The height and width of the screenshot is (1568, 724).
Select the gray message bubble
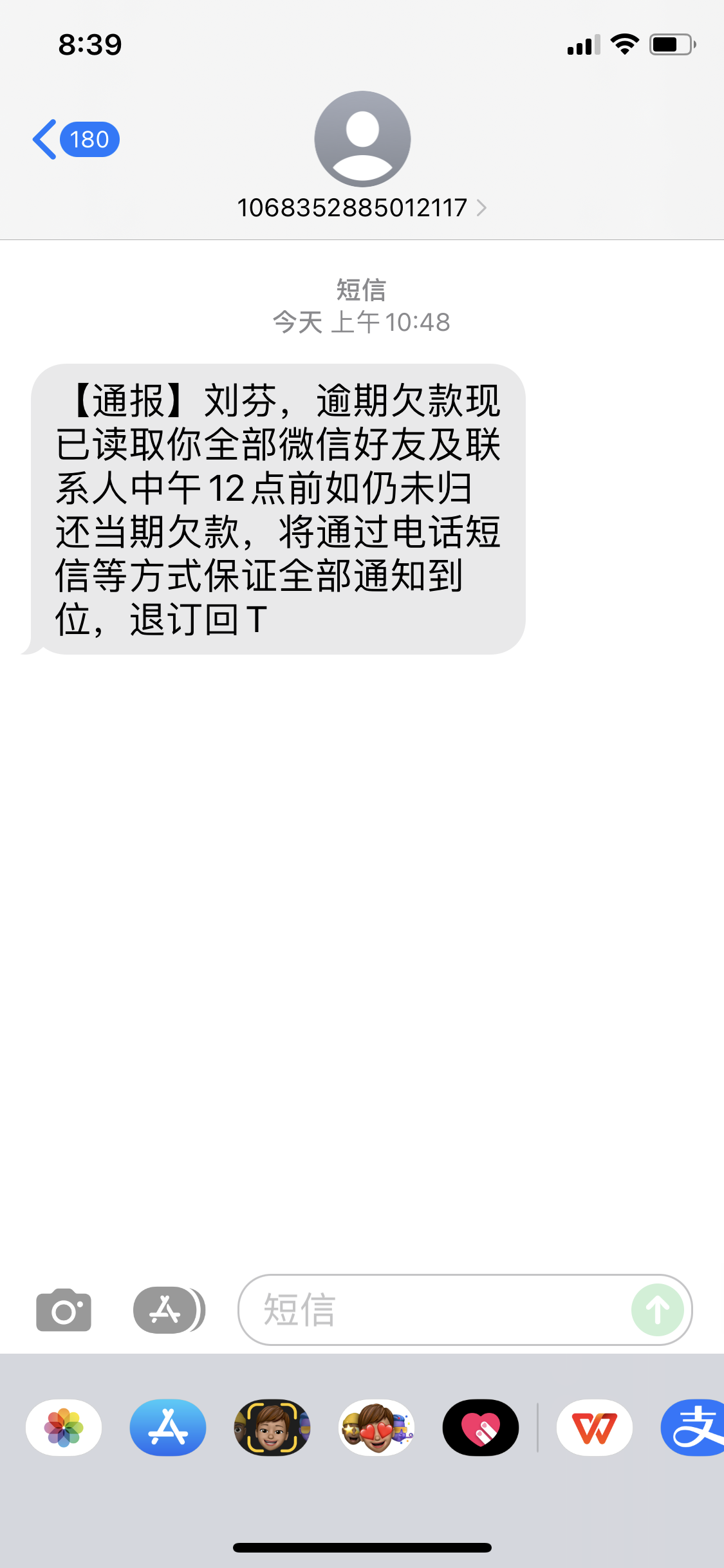[280, 509]
